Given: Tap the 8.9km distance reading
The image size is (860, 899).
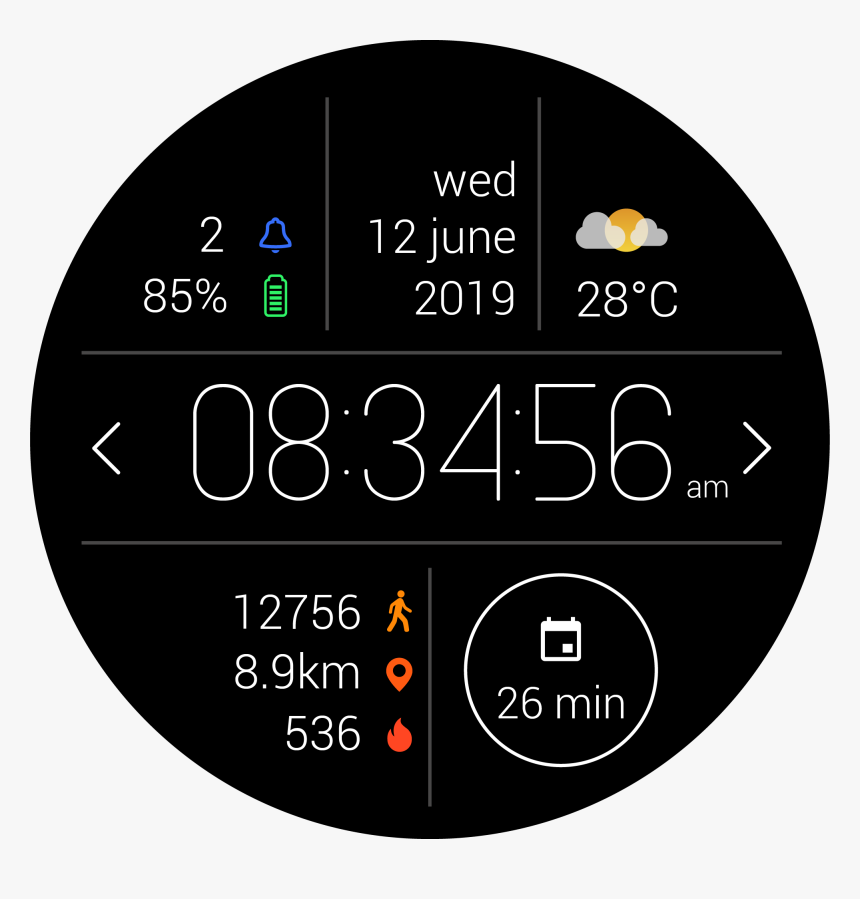Looking at the screenshot, I should (x=298, y=672).
